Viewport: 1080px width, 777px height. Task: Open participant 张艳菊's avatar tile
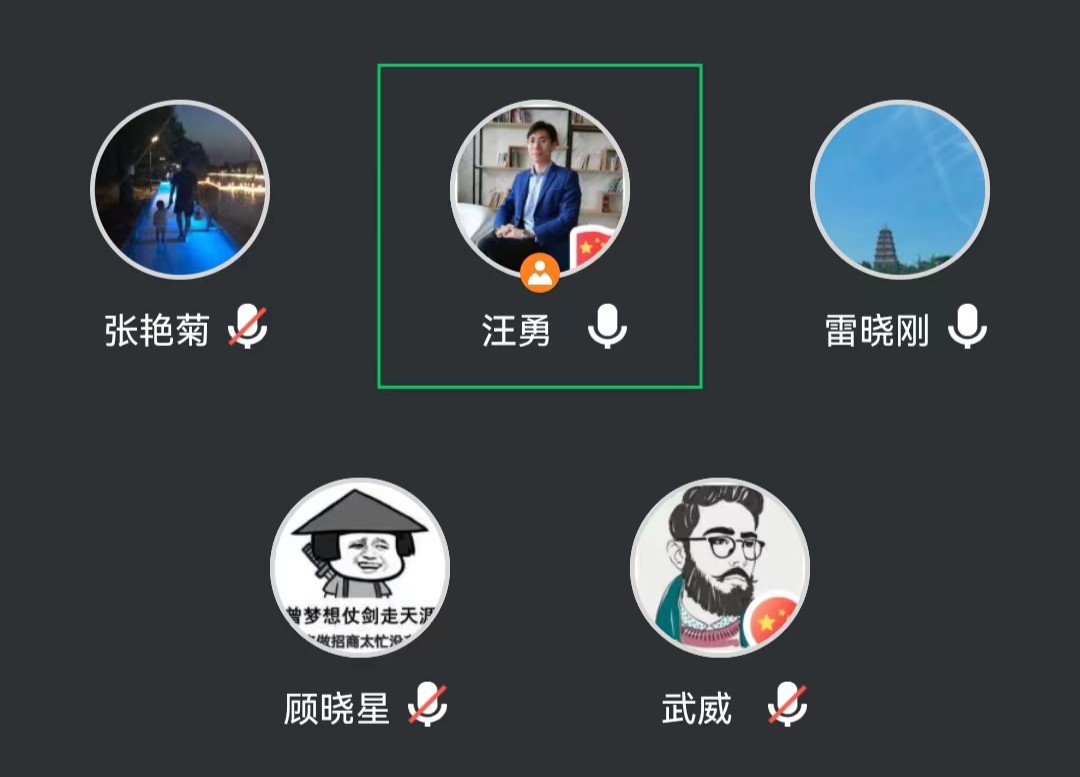click(180, 189)
